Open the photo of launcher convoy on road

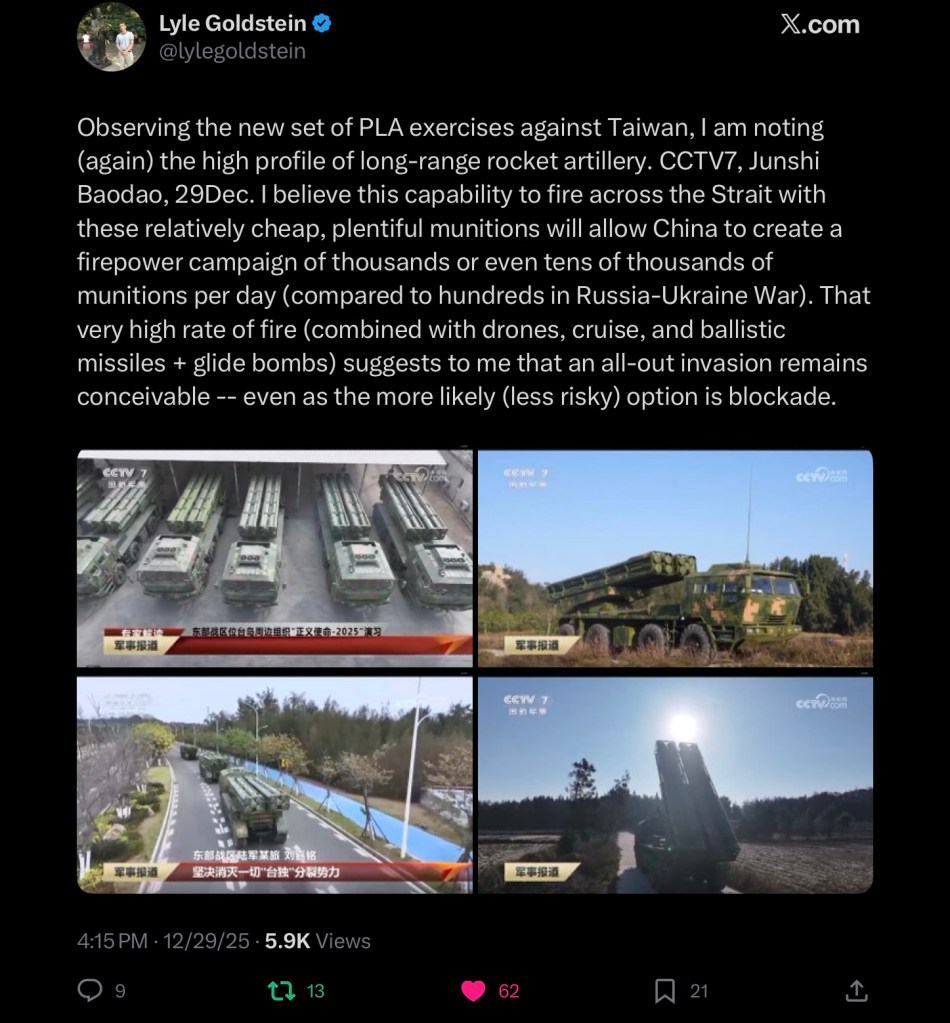(275, 785)
